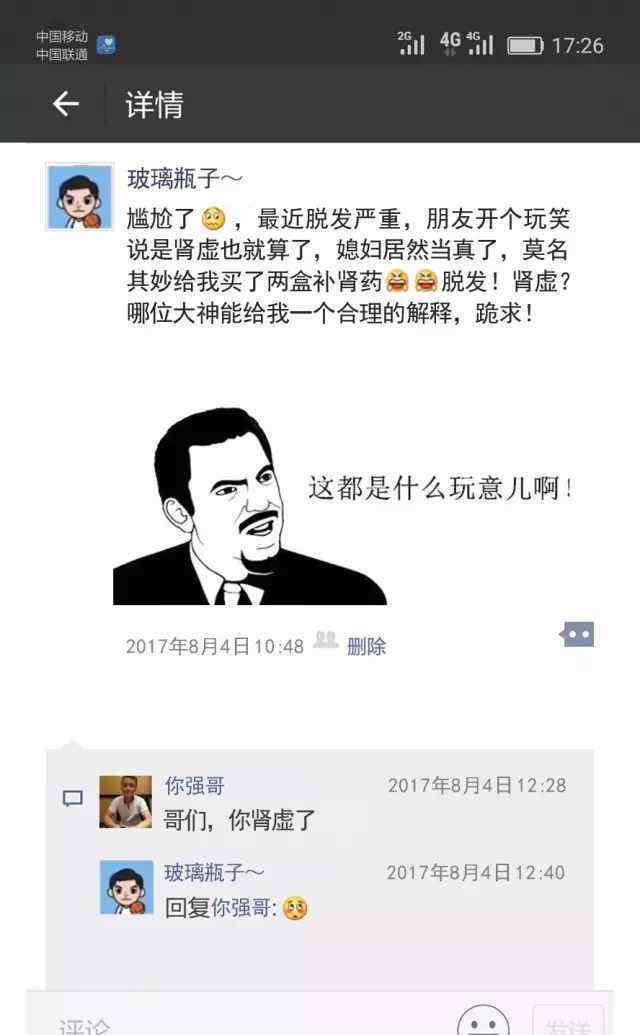The width and height of the screenshot is (640, 1035).
Task: Open the posted meme image
Action: pos(343,506)
